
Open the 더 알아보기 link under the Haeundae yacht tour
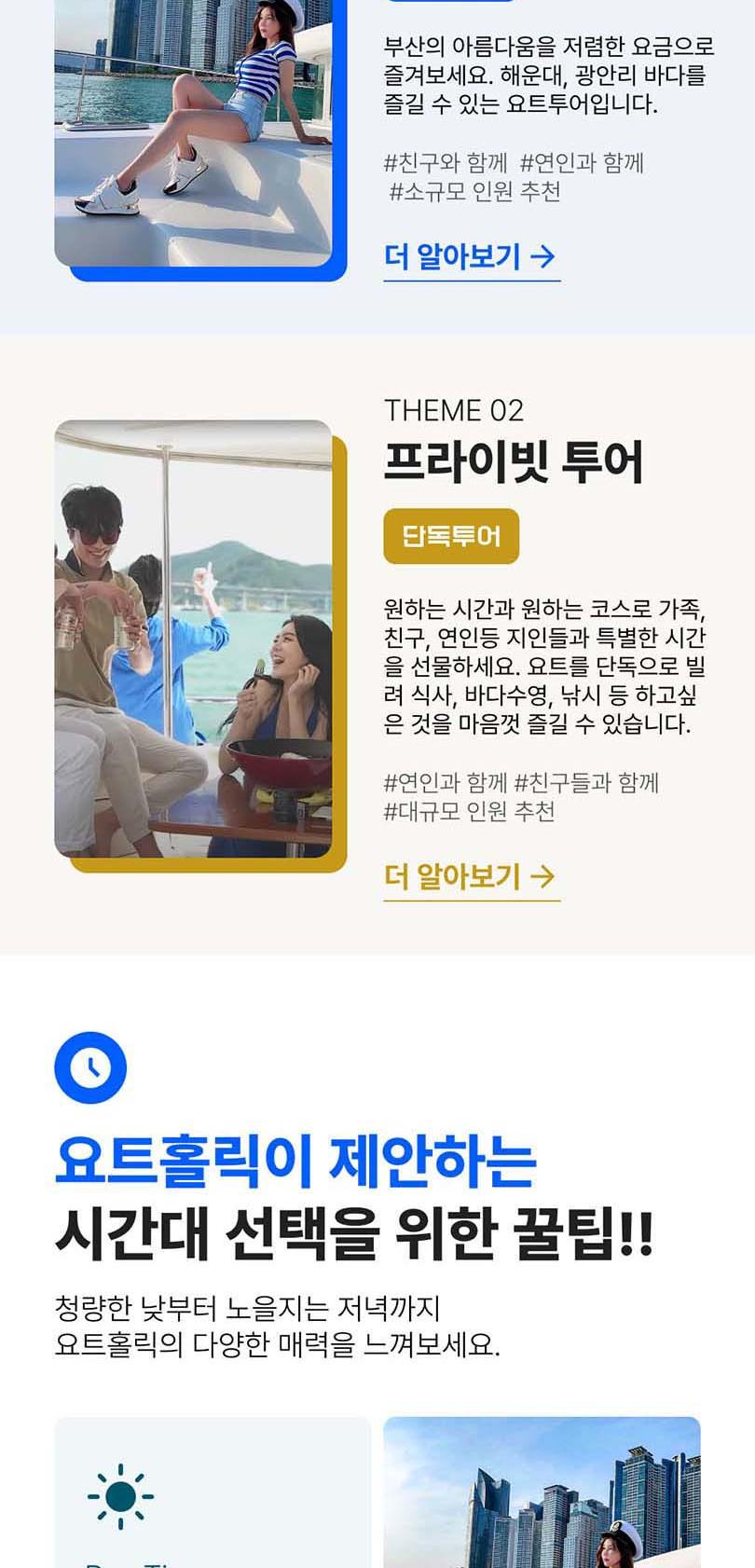(471, 256)
